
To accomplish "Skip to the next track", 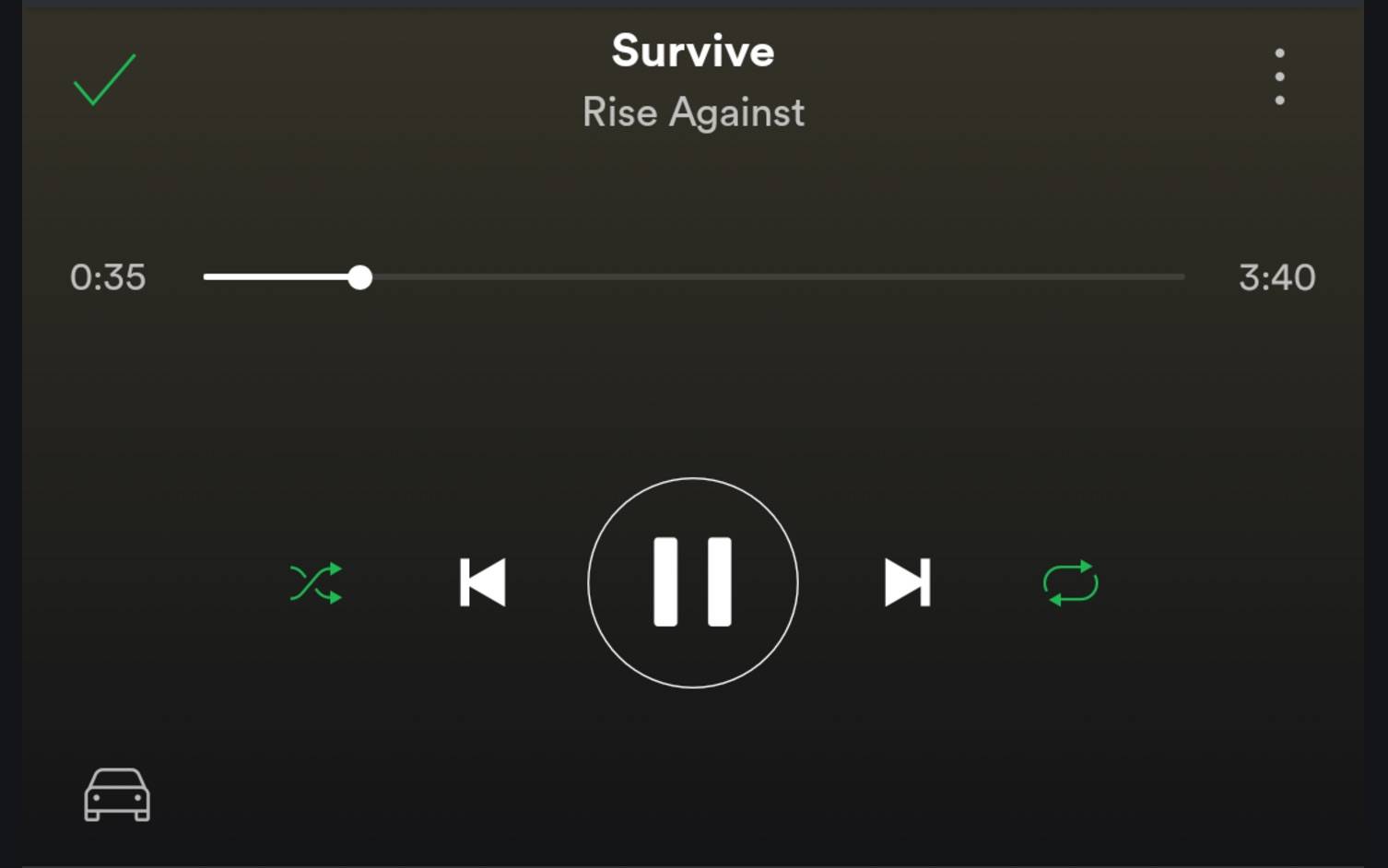I will tap(907, 582).
